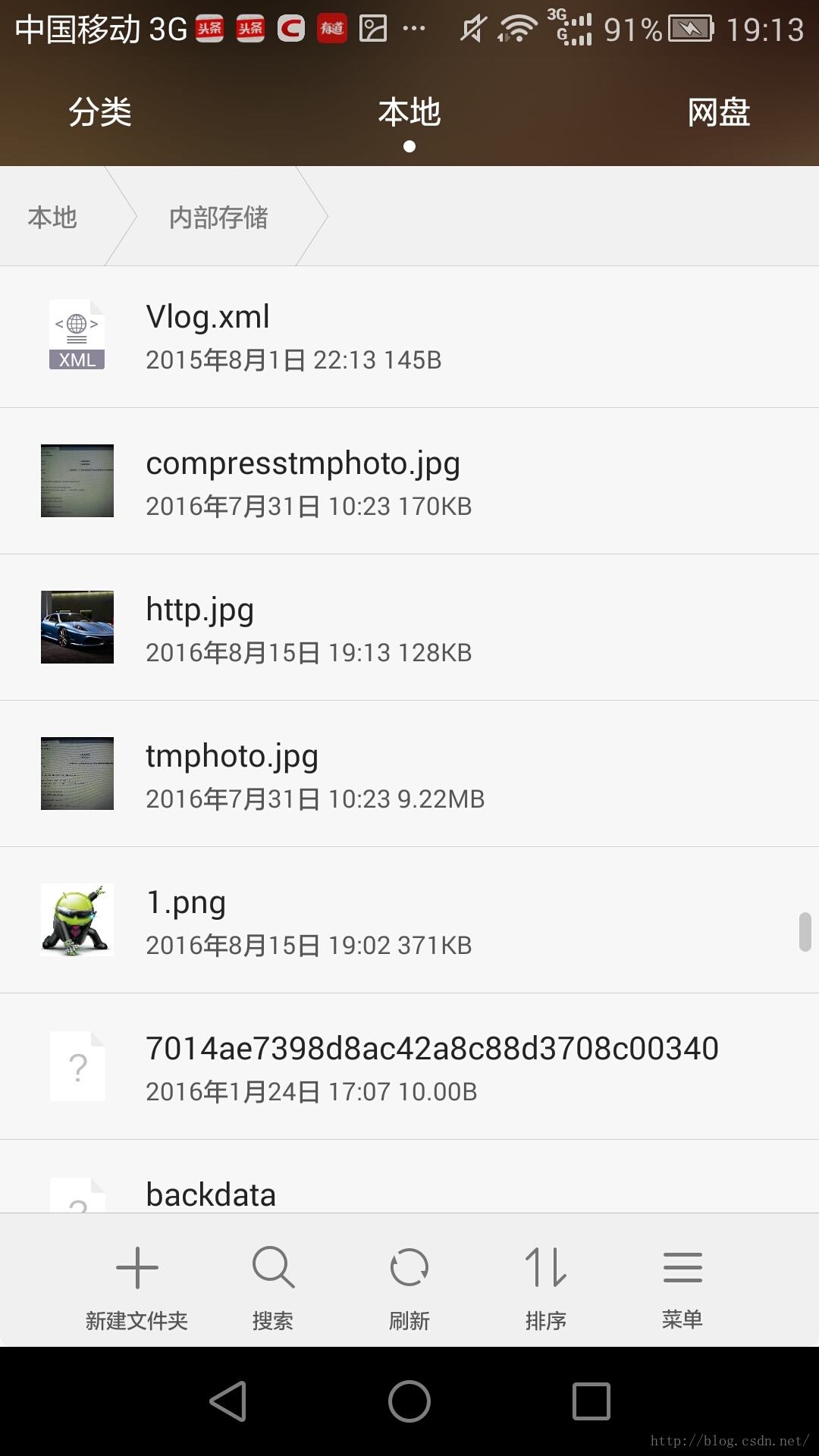Go to 本地 in the breadcrumb path
Viewport: 819px width, 1456px height.
click(x=52, y=218)
